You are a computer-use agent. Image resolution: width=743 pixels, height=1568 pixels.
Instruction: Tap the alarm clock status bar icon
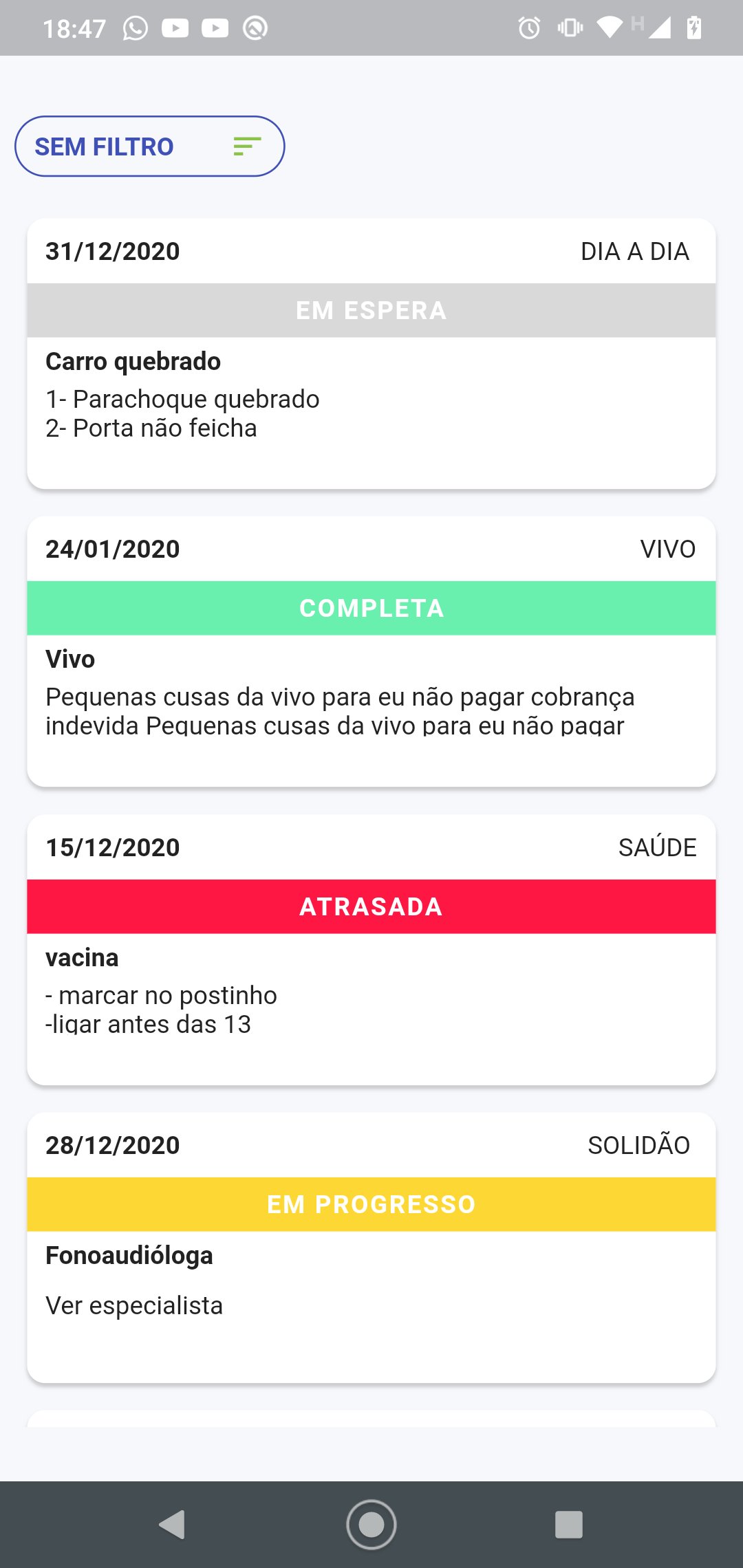click(x=530, y=28)
